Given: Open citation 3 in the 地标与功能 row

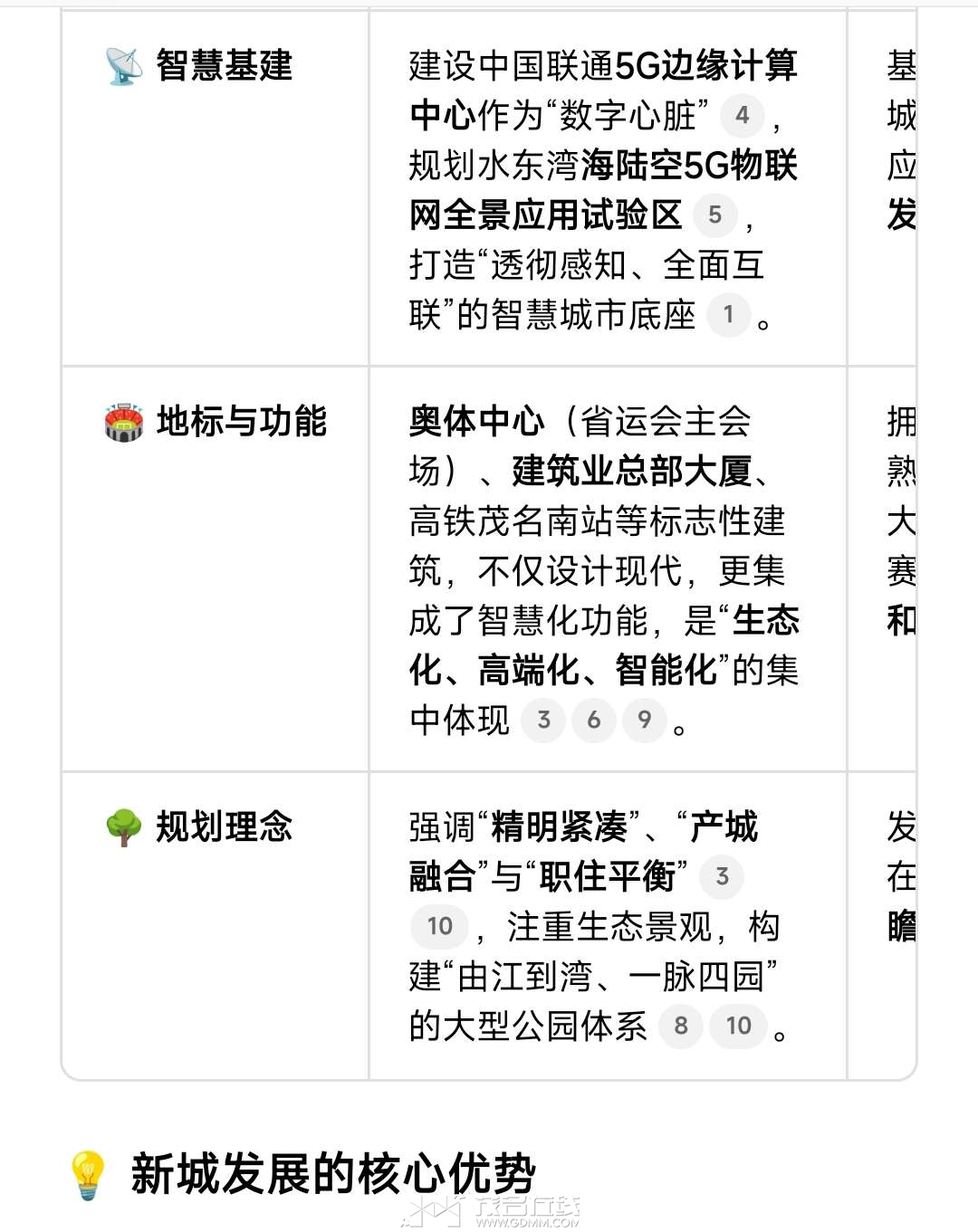Looking at the screenshot, I should (x=543, y=721).
